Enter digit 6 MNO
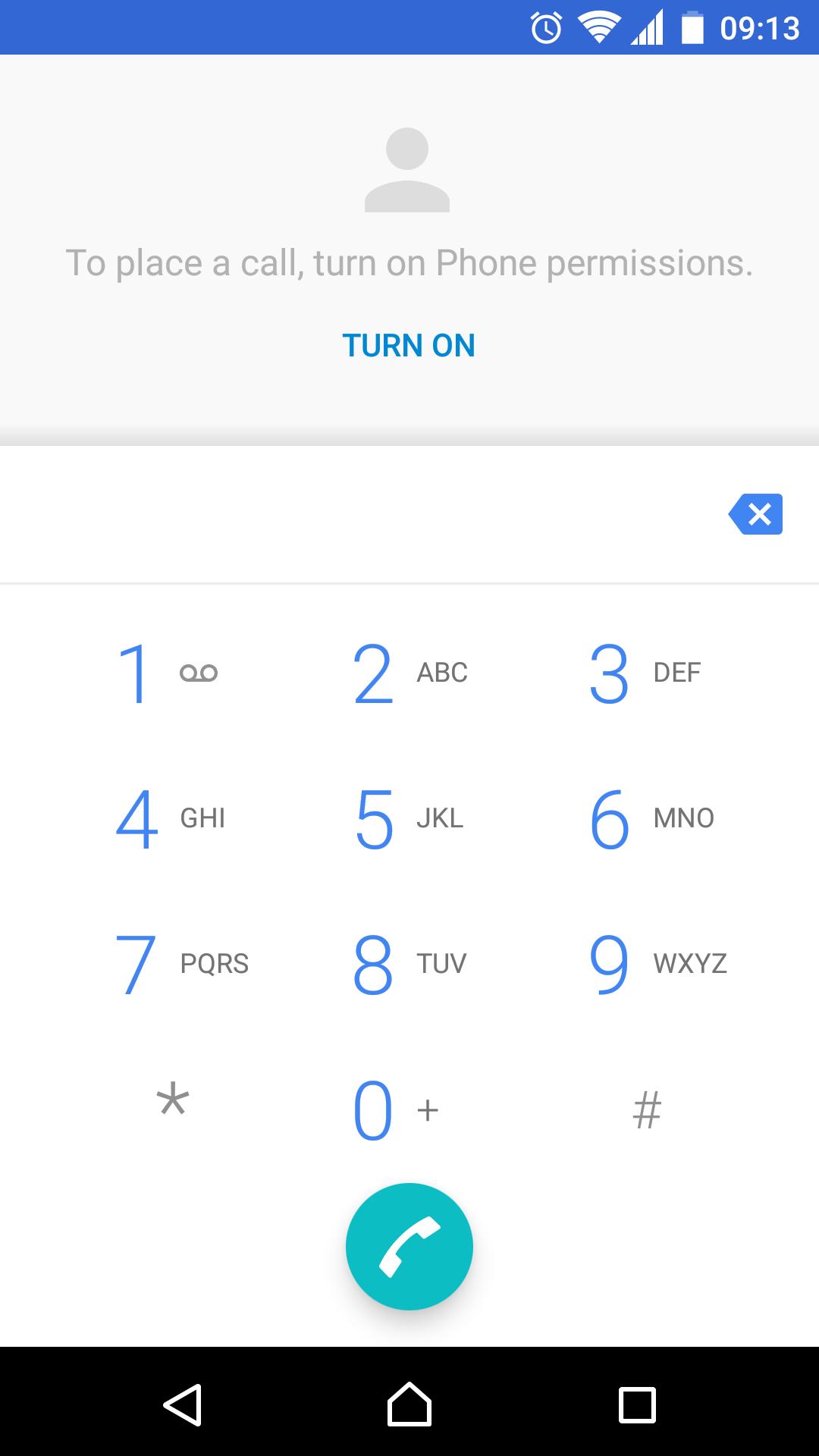The height and width of the screenshot is (1456, 819). (651, 818)
